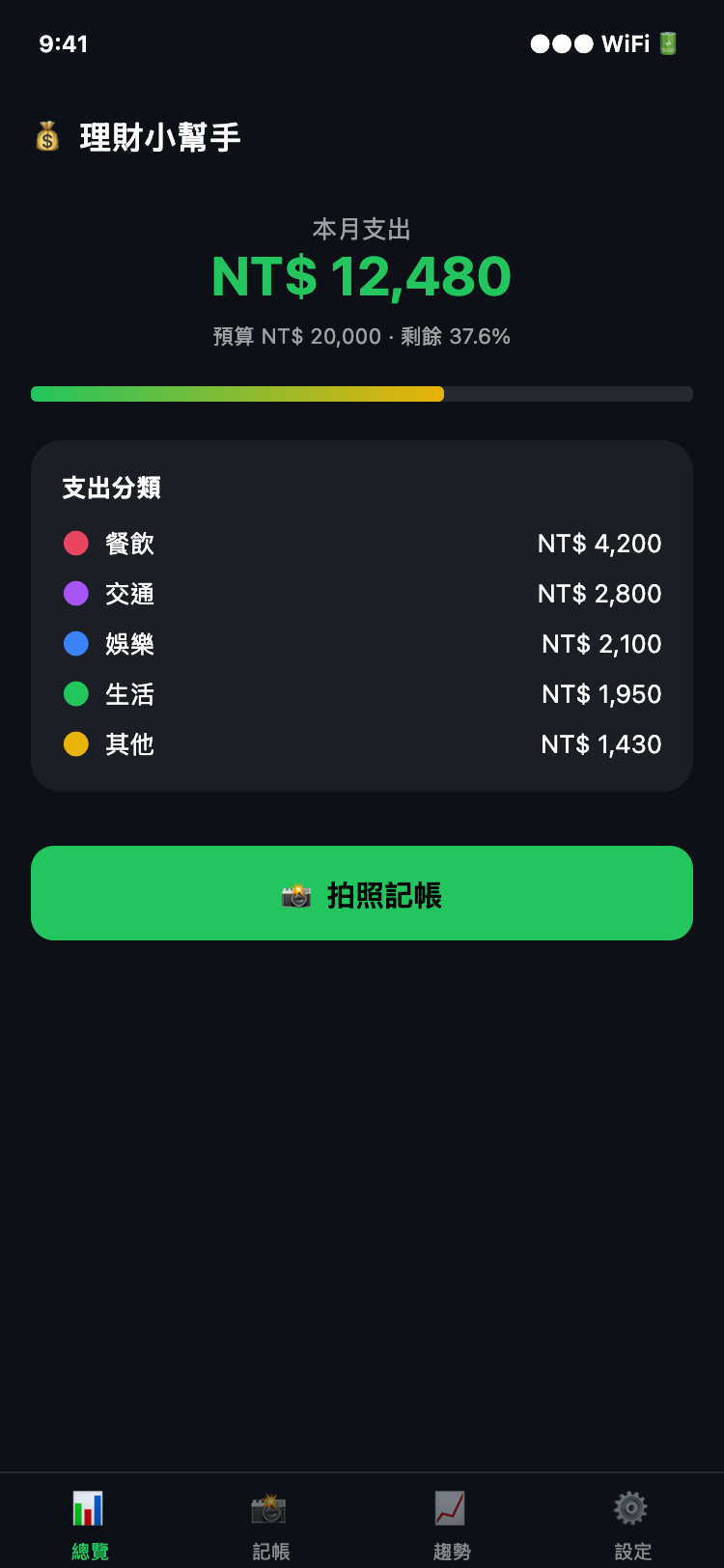724x1568 pixels.
Task: Select the 記帳 camera bookkeeping icon
Action: (x=270, y=1508)
